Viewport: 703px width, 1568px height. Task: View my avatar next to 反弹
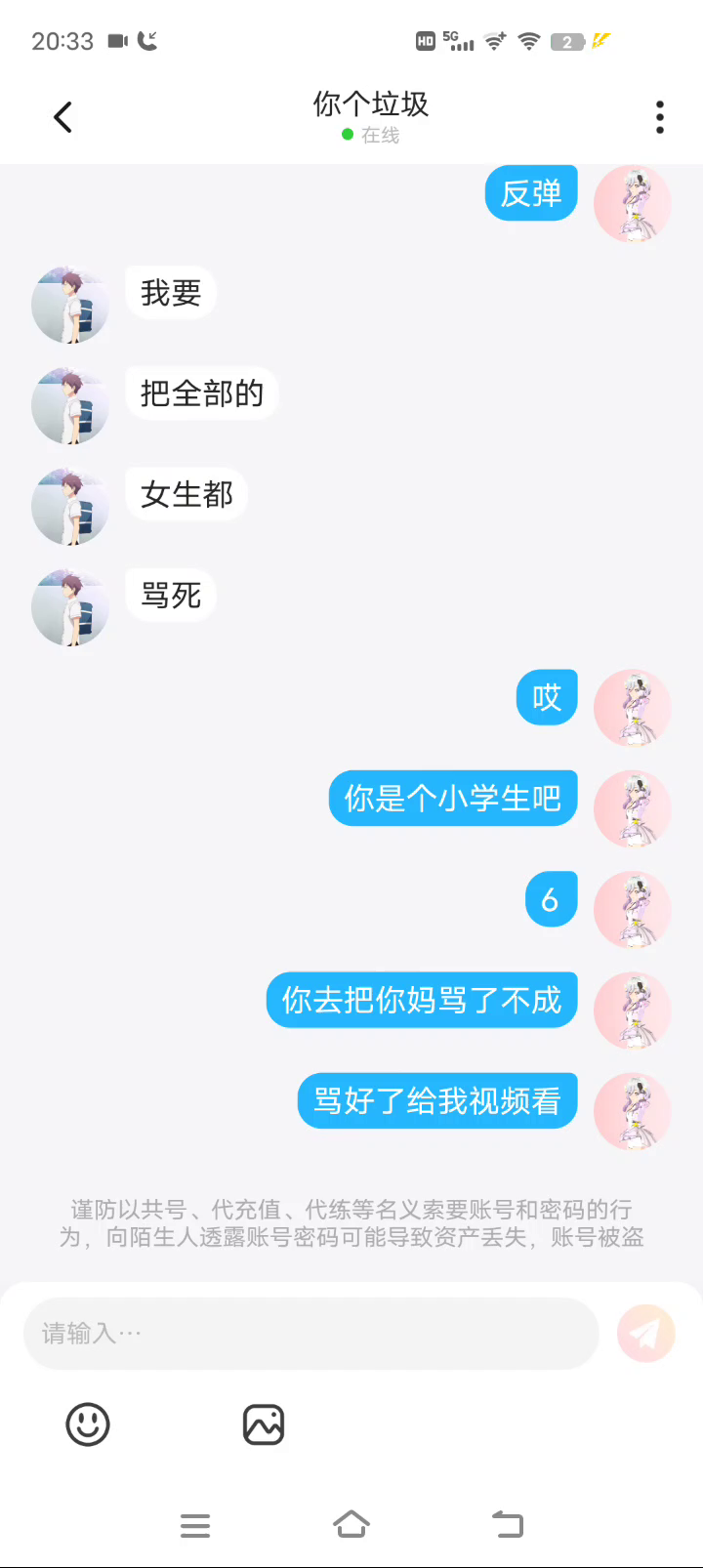[x=633, y=204]
